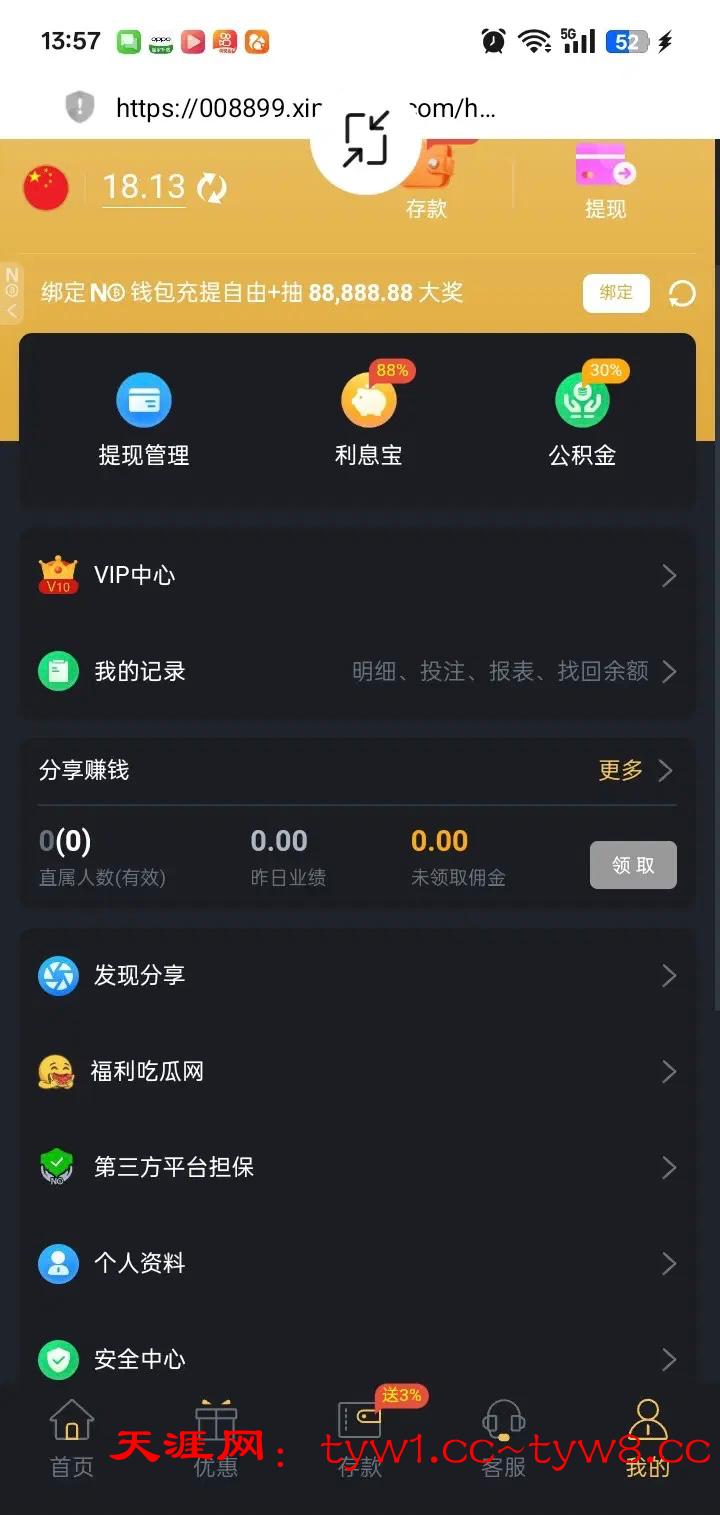
Task: Open 安全中心
Action: (357, 1359)
